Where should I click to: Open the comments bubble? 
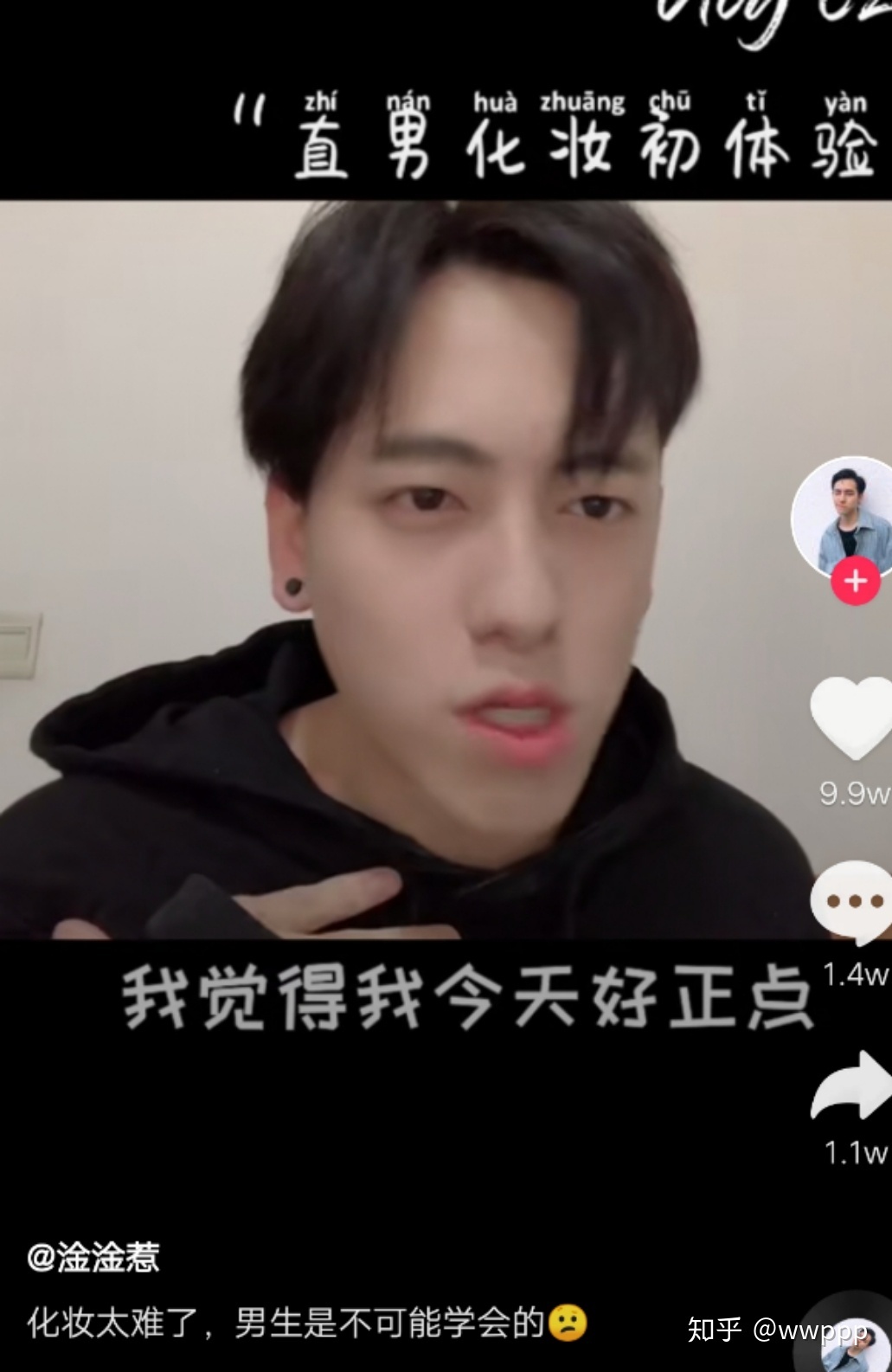pyautogui.click(x=851, y=902)
